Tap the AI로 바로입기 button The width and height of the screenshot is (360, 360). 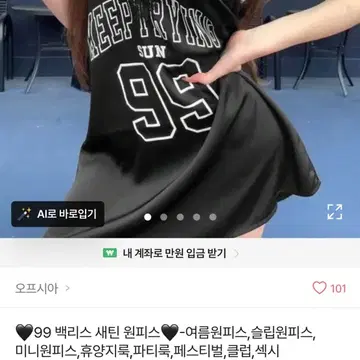[58, 214]
